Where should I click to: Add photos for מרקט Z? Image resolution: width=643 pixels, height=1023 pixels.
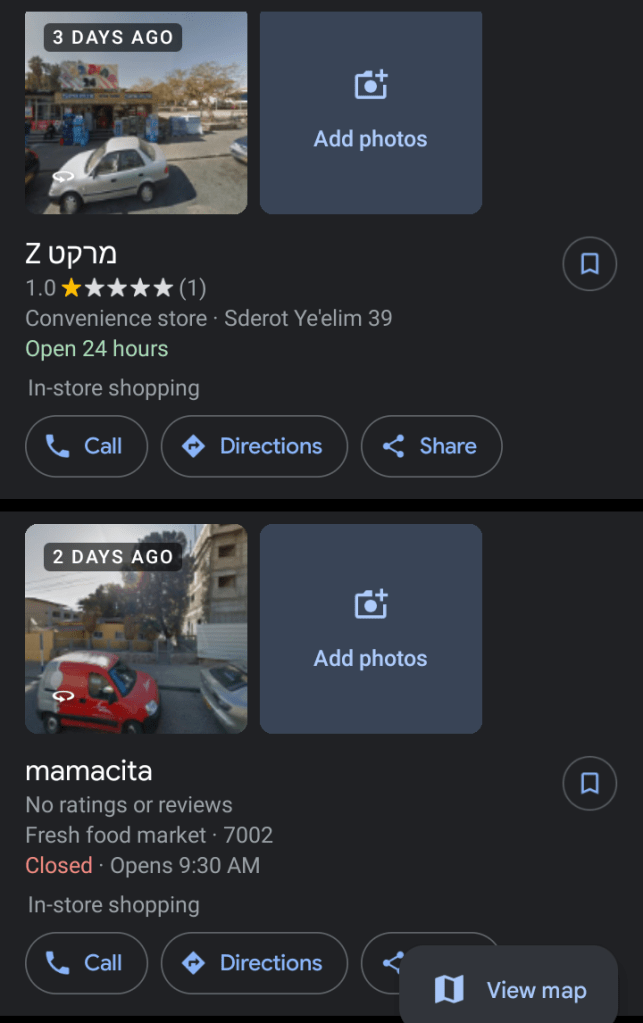pyautogui.click(x=371, y=113)
